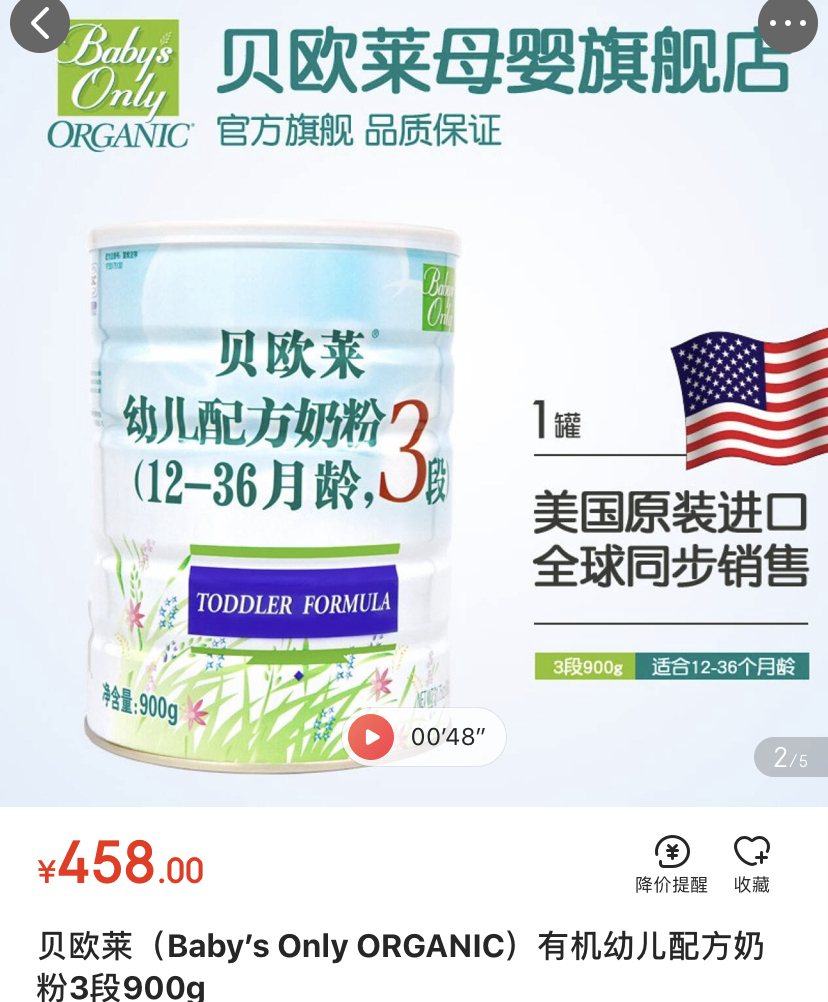828x1002 pixels.
Task: Click the back arrow at top left
Action: tap(40, 25)
